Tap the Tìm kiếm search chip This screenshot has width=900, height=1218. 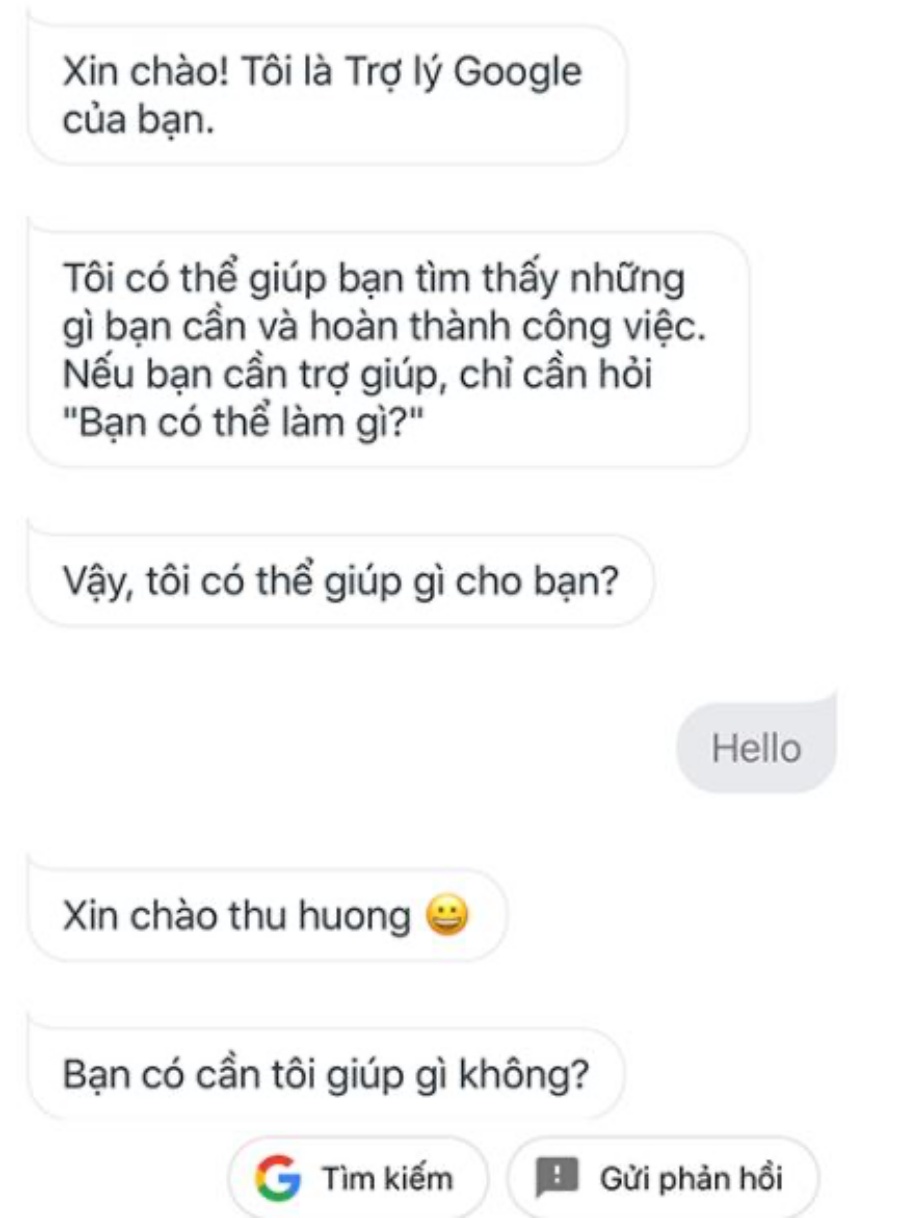[x=357, y=1178]
